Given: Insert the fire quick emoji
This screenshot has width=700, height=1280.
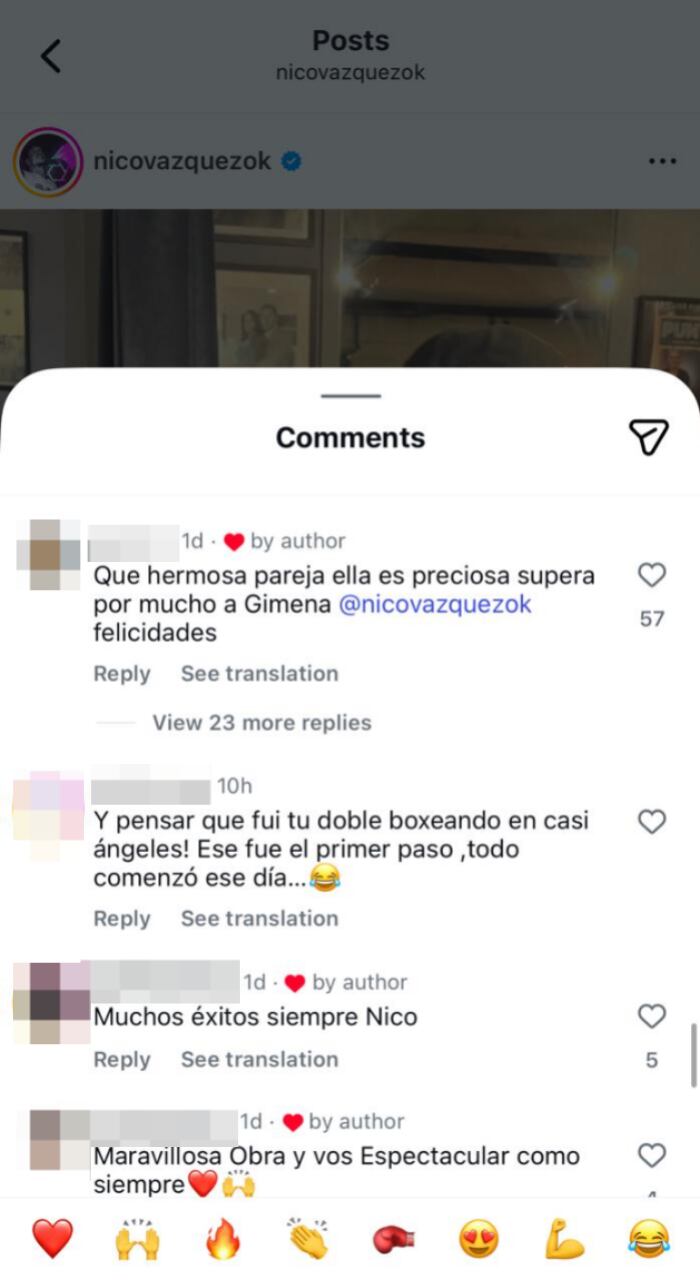Looking at the screenshot, I should pyautogui.click(x=223, y=1240).
